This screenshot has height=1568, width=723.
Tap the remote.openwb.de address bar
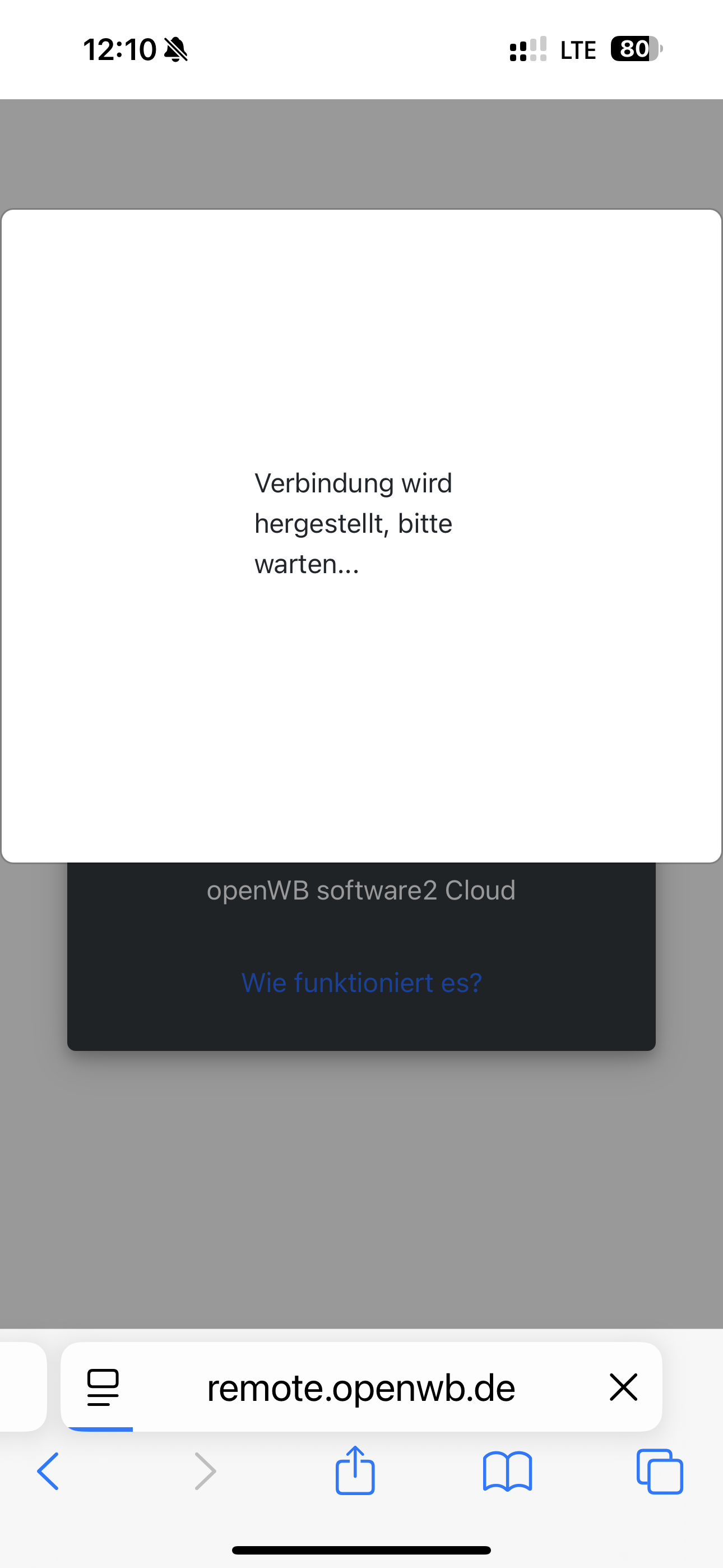pyautogui.click(x=361, y=1388)
